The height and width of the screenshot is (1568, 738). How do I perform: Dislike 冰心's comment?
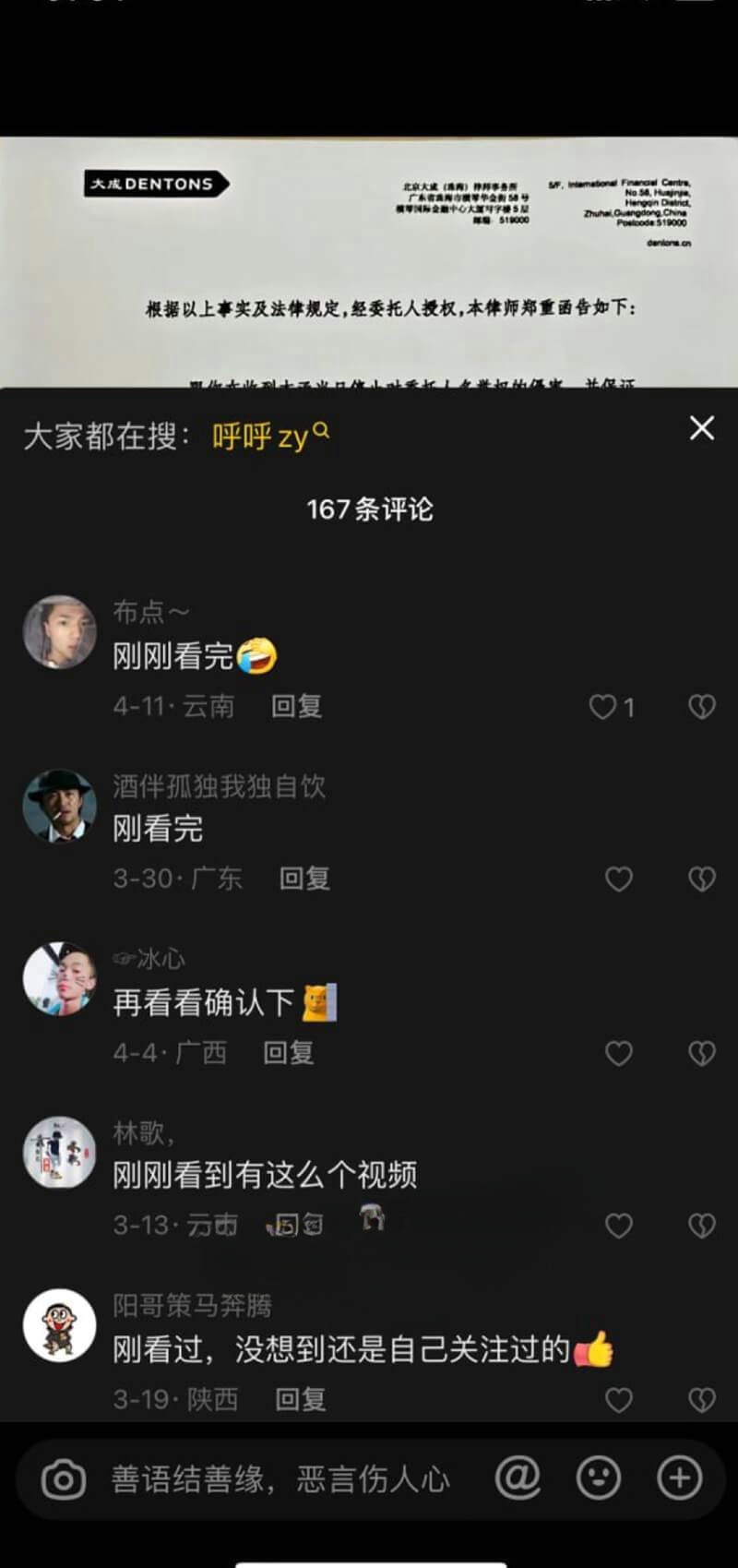pos(701,1053)
